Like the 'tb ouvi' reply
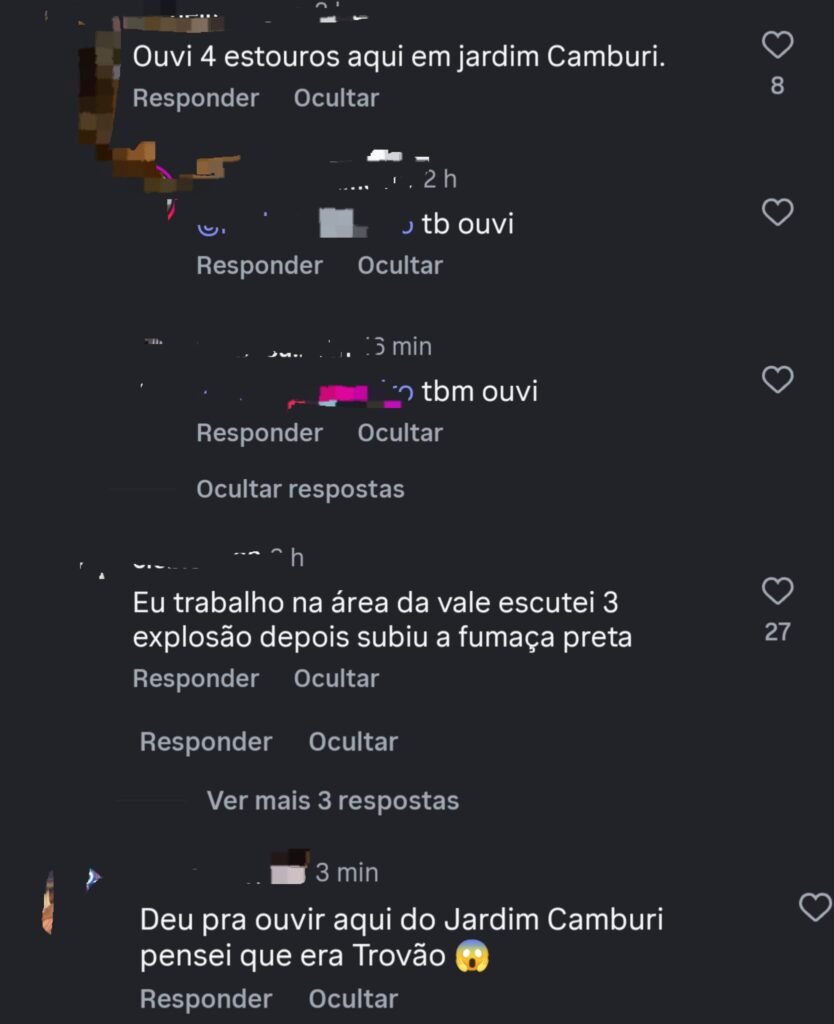Screen dimensions: 834x1024 click(777, 212)
